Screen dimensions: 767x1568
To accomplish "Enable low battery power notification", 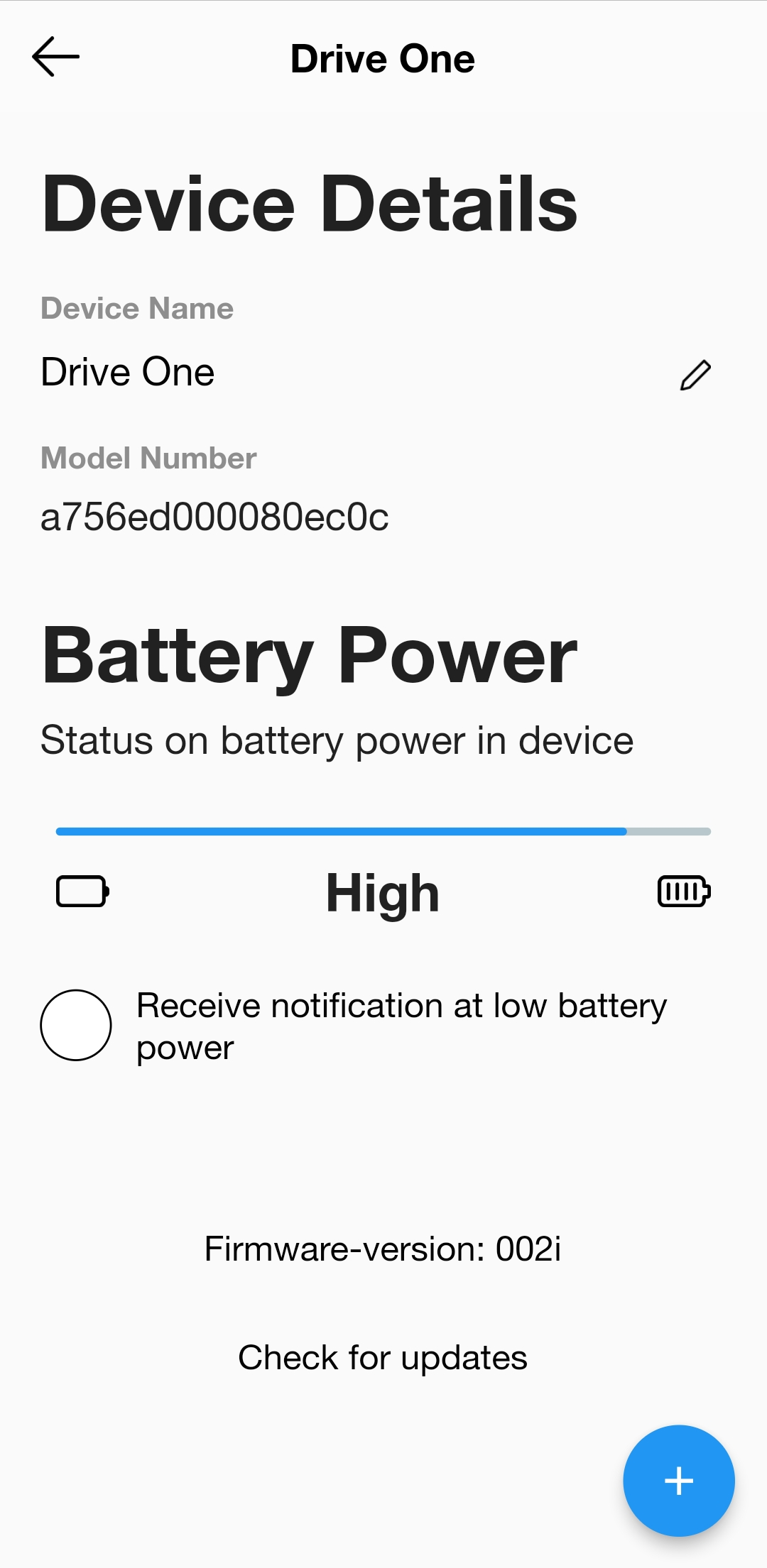I will click(x=76, y=1025).
